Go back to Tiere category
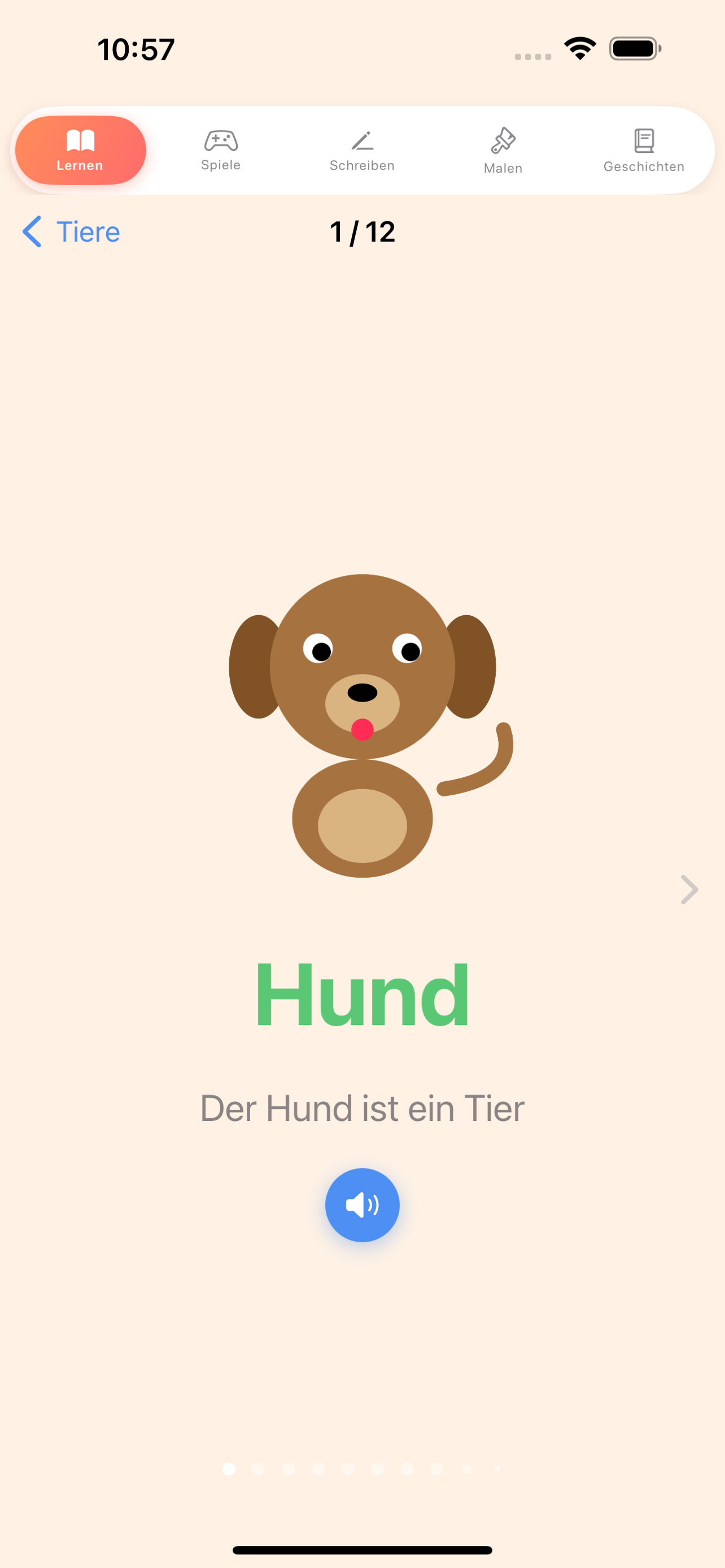This screenshot has width=725, height=1568. point(72,232)
